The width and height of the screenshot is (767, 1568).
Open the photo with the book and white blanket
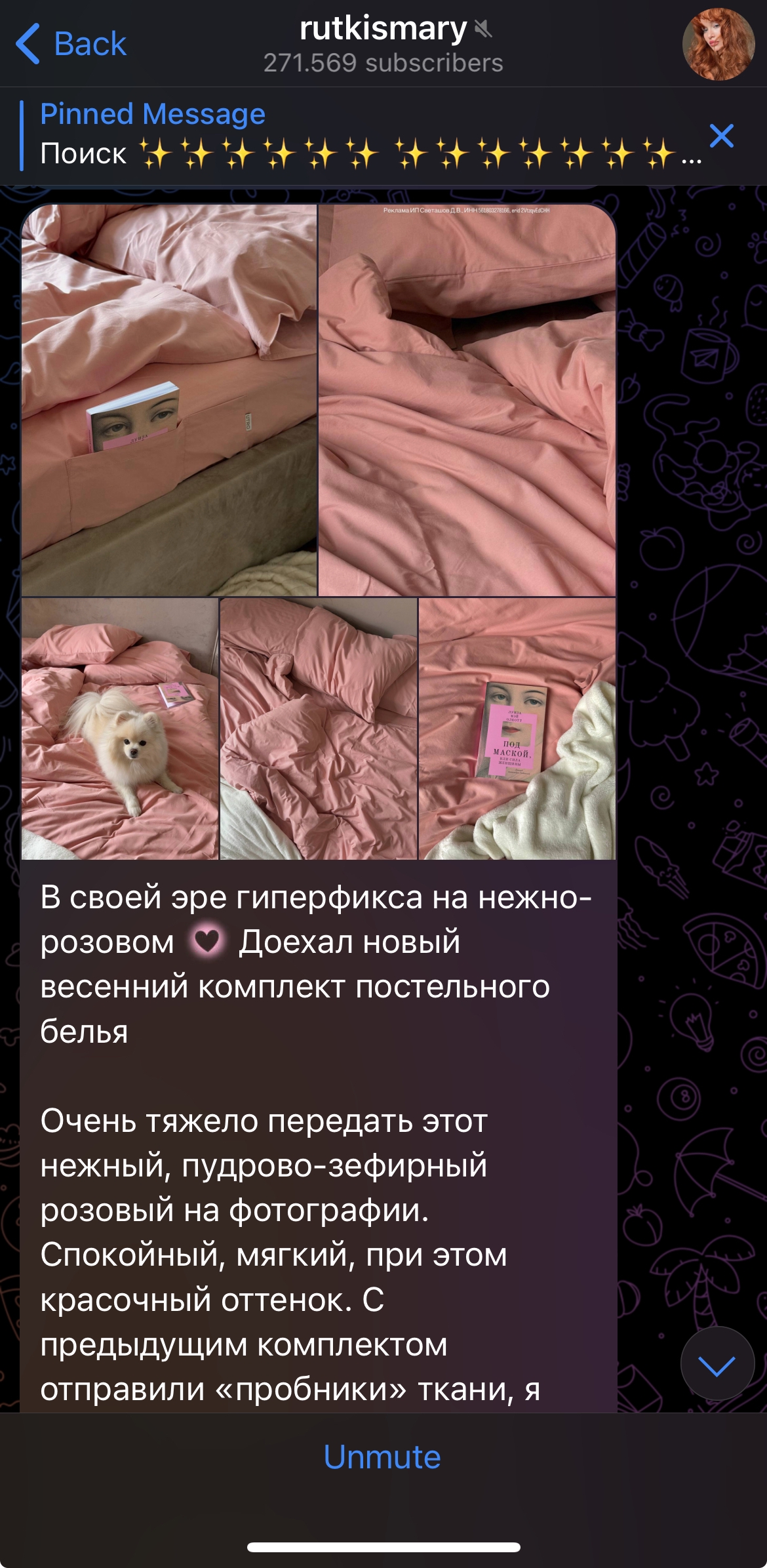click(517, 729)
